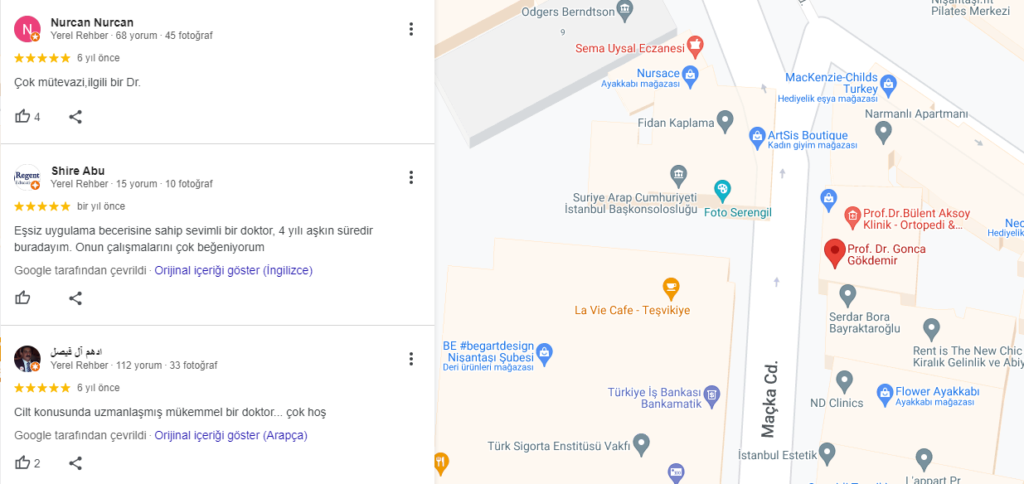Select Türkiye İş Bankası Bankamatik on map
This screenshot has width=1024, height=484.
pos(712,394)
